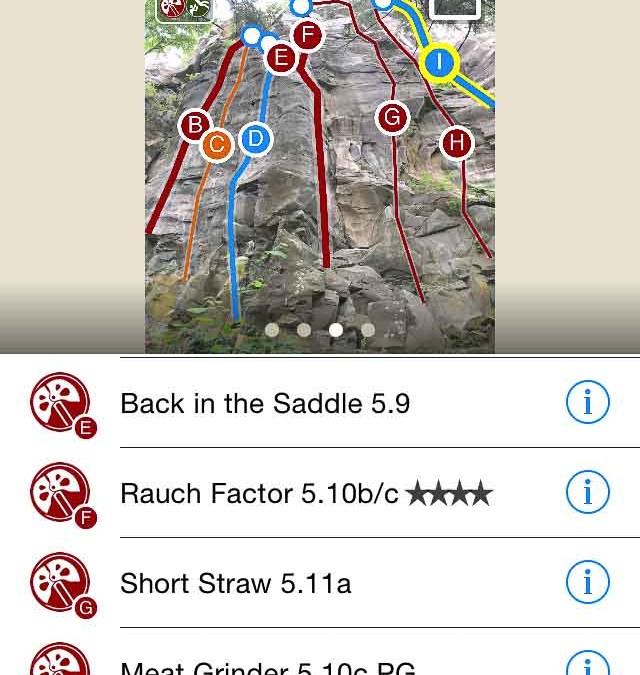View info details for Rauch Factor
Screen dimensions: 640x675
[x=588, y=492]
